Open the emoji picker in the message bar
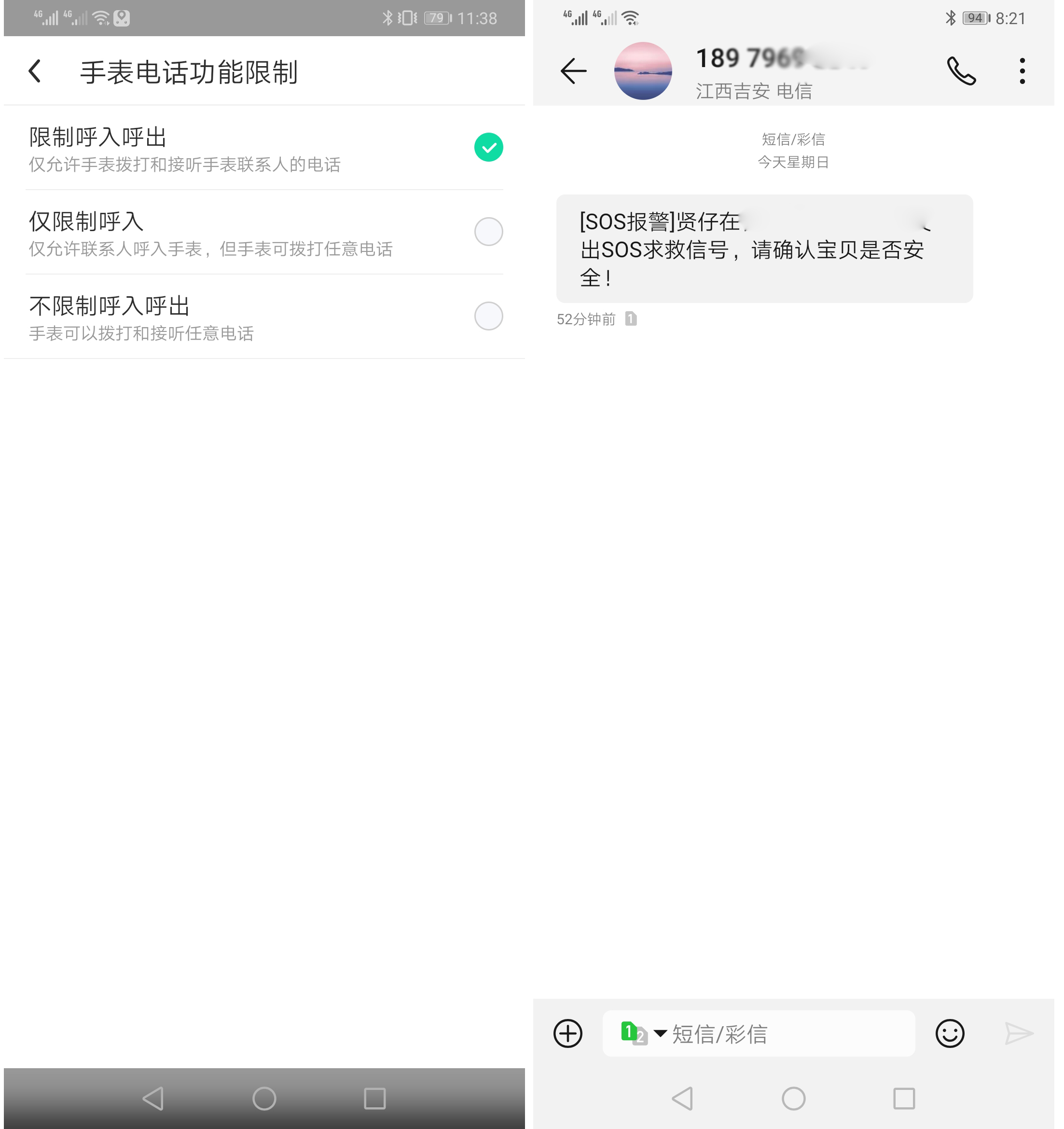The width and height of the screenshot is (1064, 1129). coord(950,1034)
